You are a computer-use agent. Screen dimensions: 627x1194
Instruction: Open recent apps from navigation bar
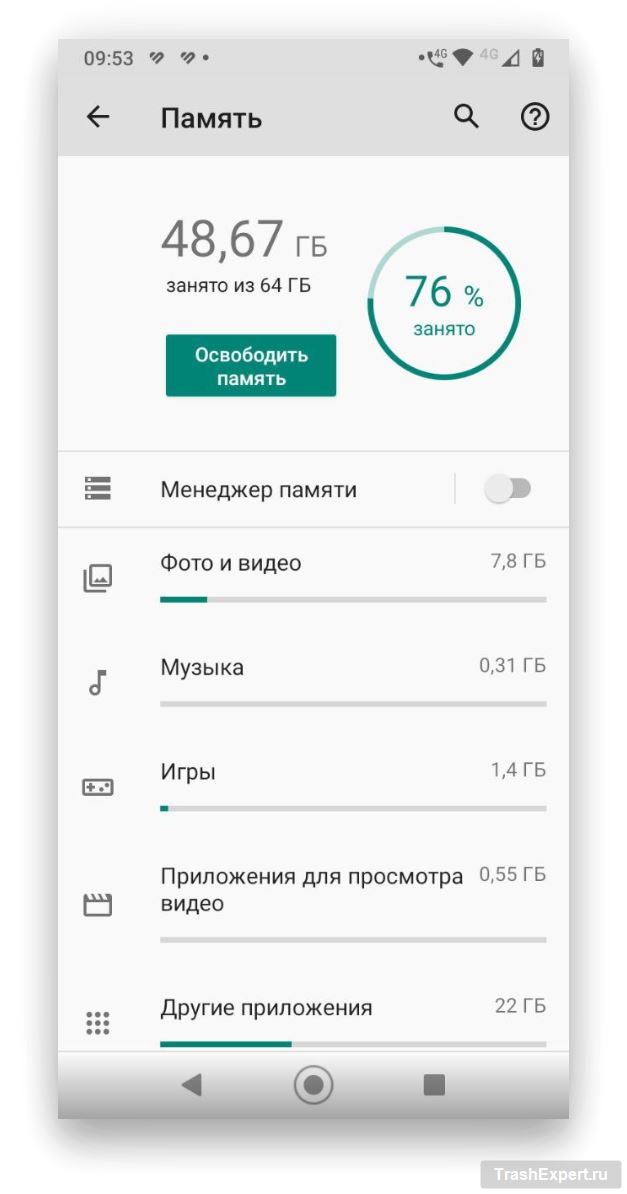(433, 1085)
